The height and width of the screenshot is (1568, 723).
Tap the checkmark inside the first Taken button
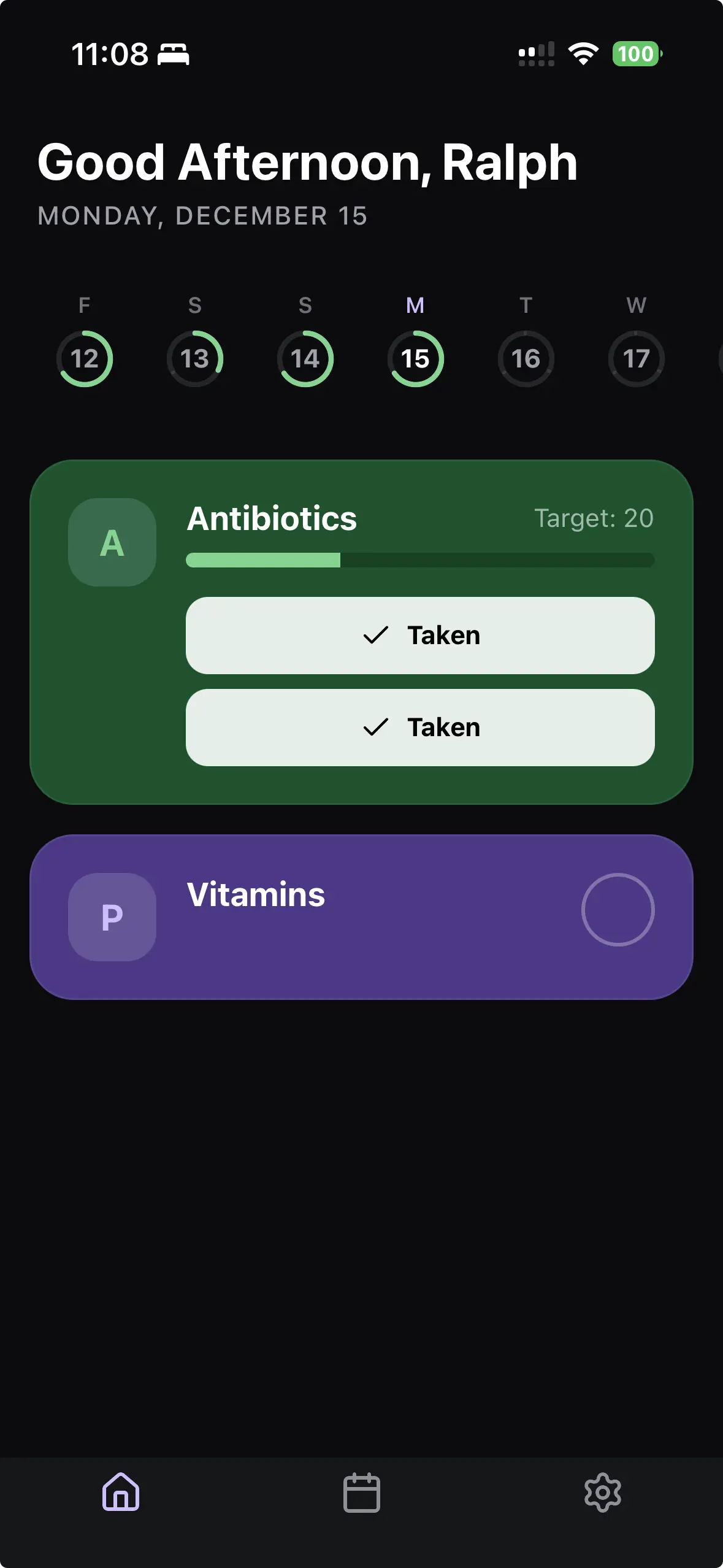375,636
